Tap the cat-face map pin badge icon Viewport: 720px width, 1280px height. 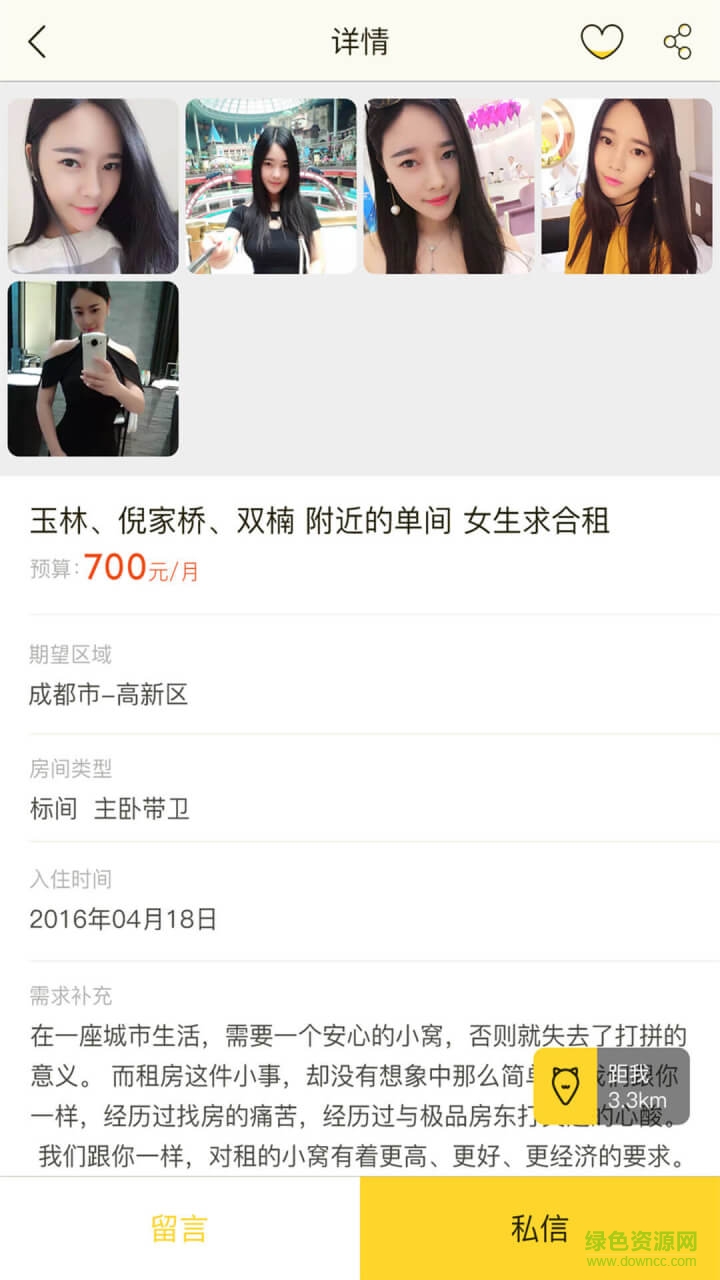coord(567,1087)
